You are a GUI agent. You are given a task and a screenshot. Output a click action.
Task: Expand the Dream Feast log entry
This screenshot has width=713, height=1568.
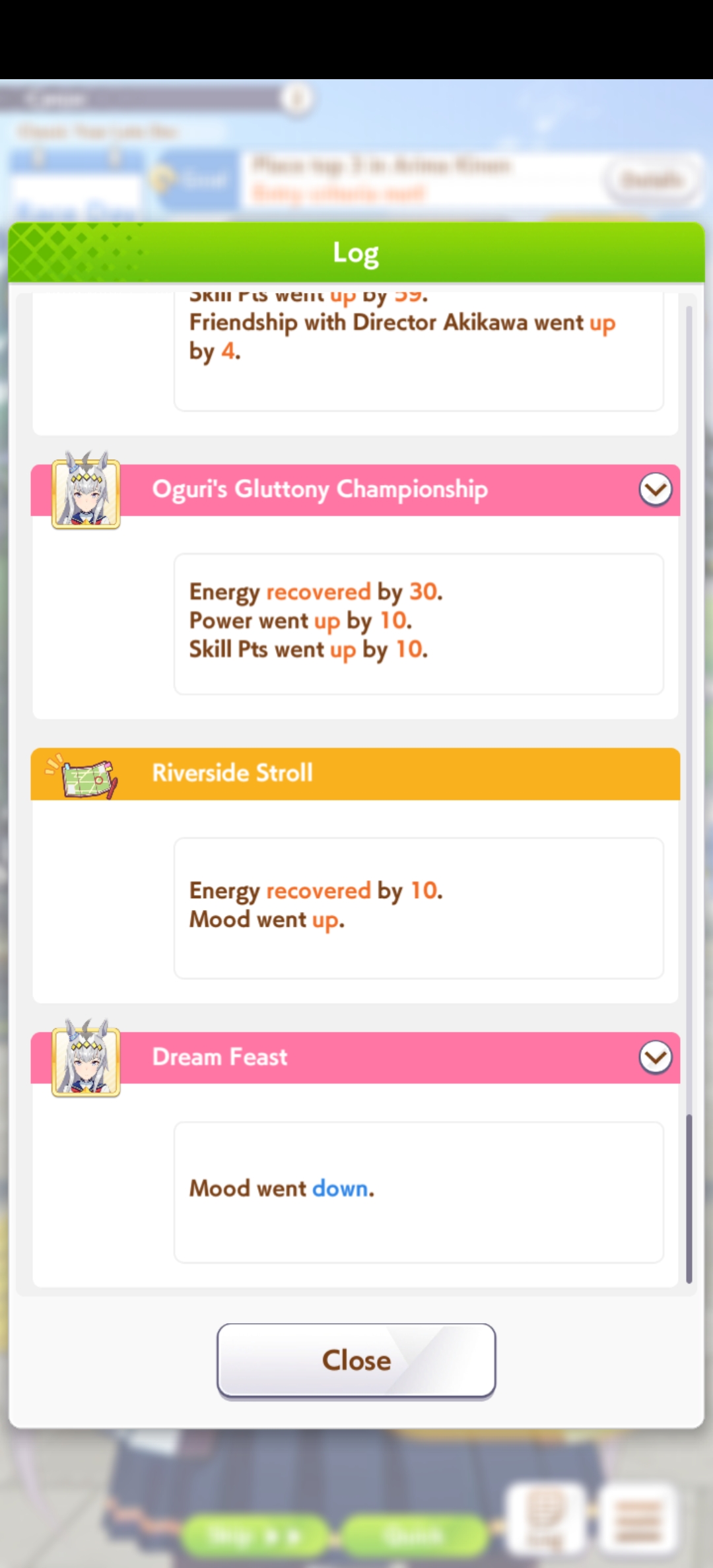(656, 1057)
